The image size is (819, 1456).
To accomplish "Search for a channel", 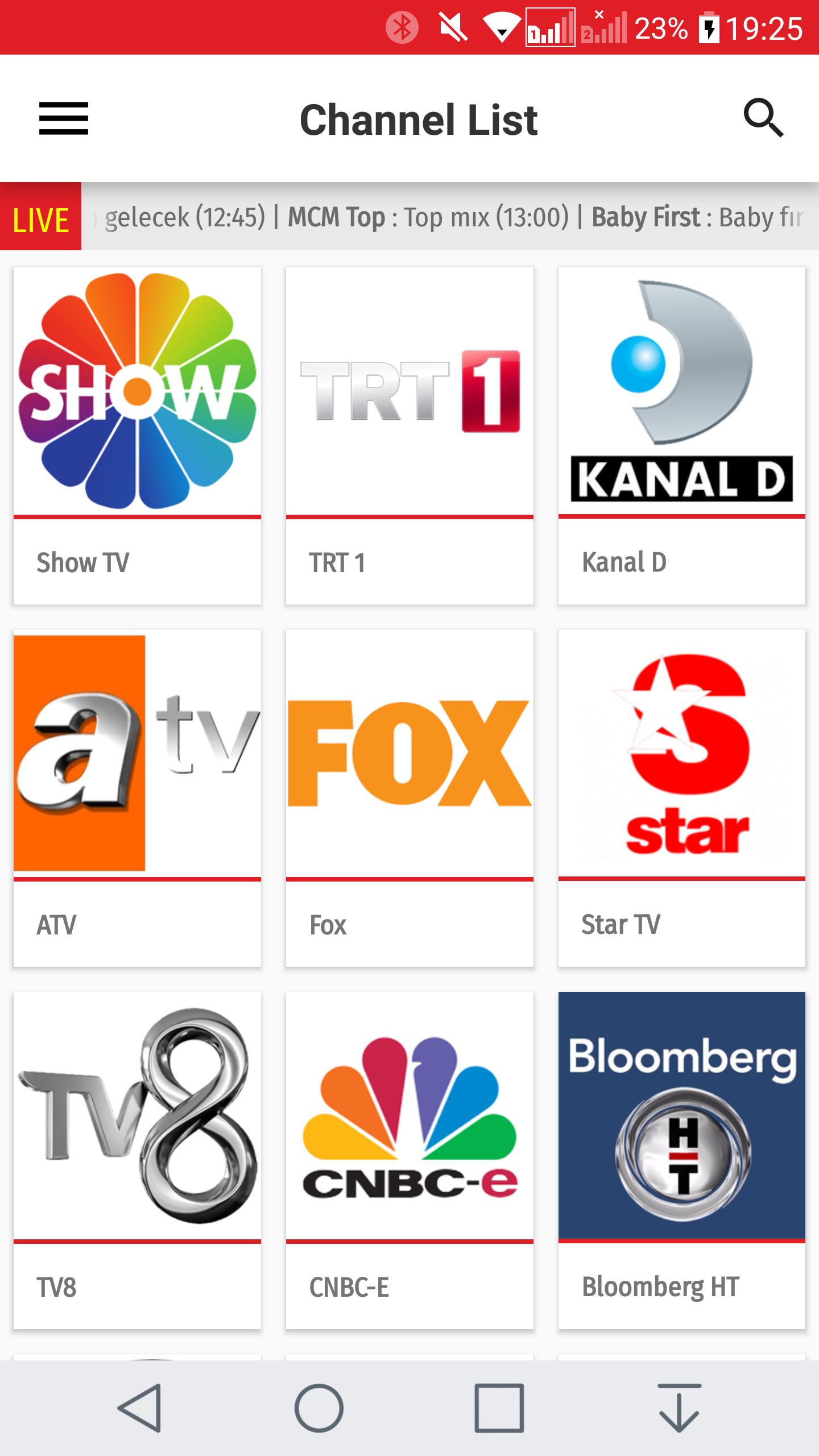I will [x=763, y=119].
